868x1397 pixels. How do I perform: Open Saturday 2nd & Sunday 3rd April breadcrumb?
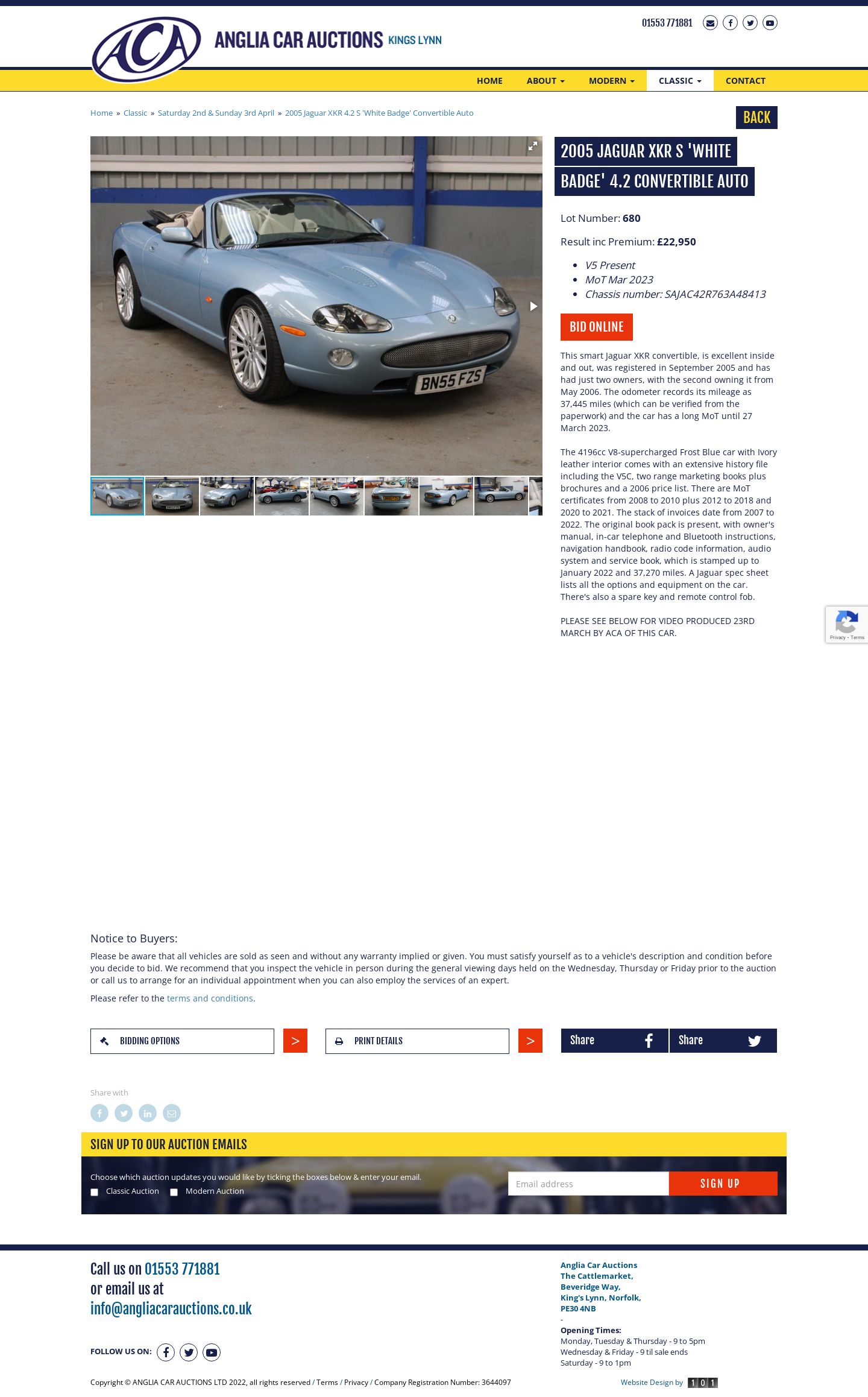[x=216, y=113]
